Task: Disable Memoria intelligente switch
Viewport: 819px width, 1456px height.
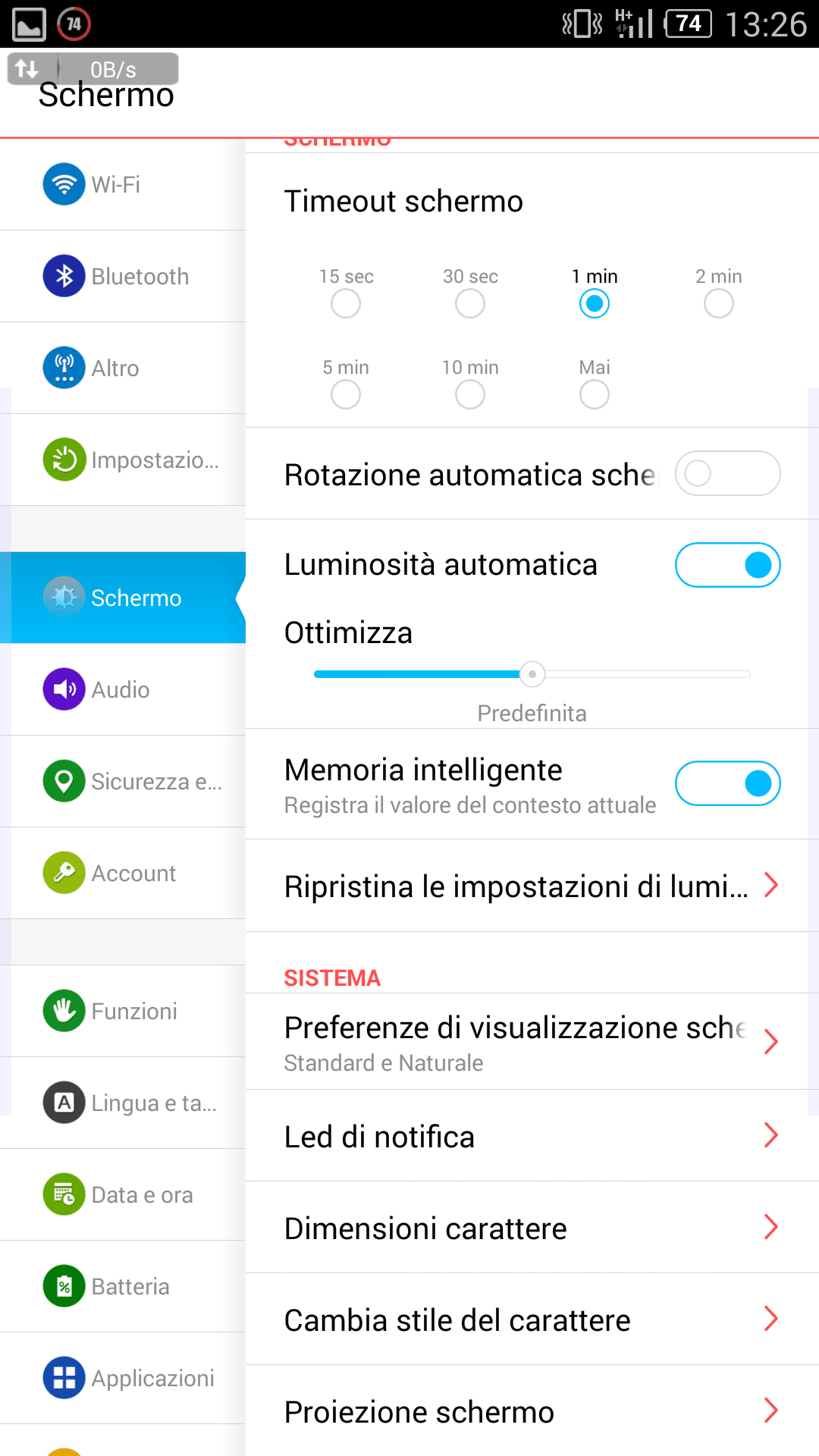Action: coord(727,783)
